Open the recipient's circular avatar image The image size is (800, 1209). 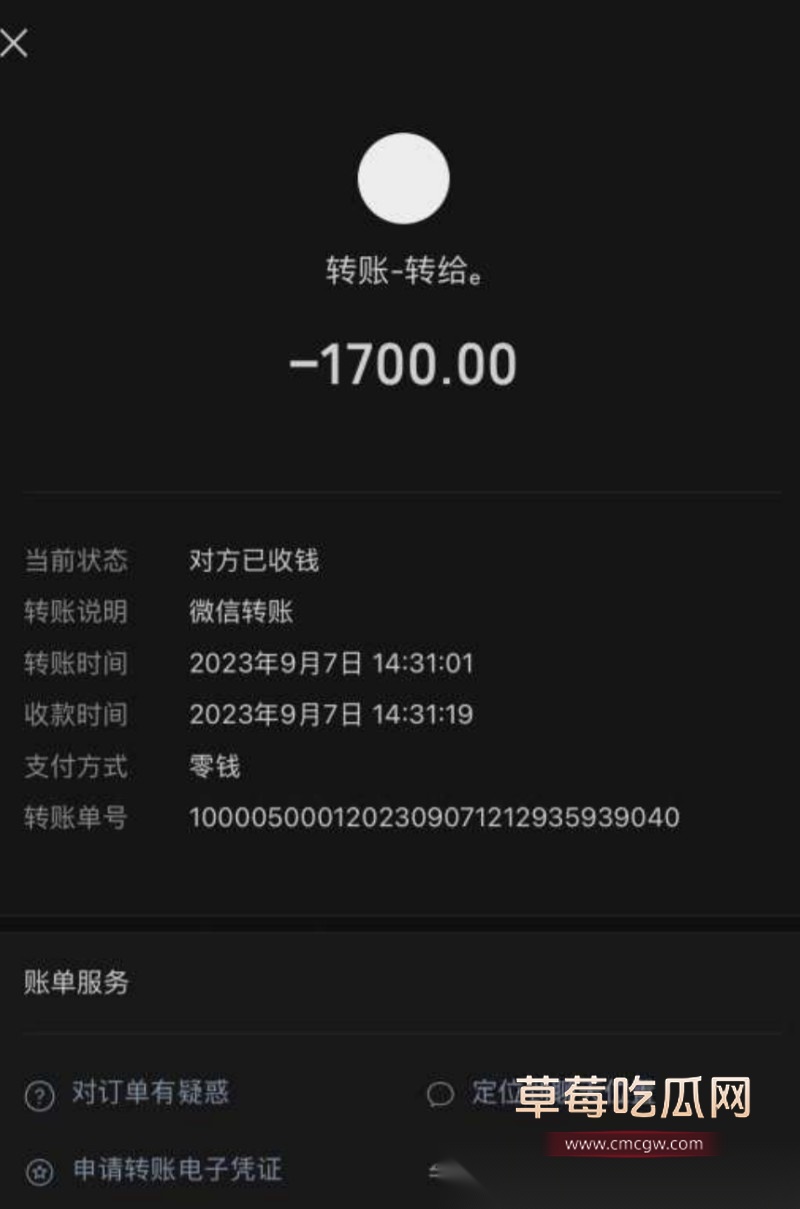pos(401,178)
